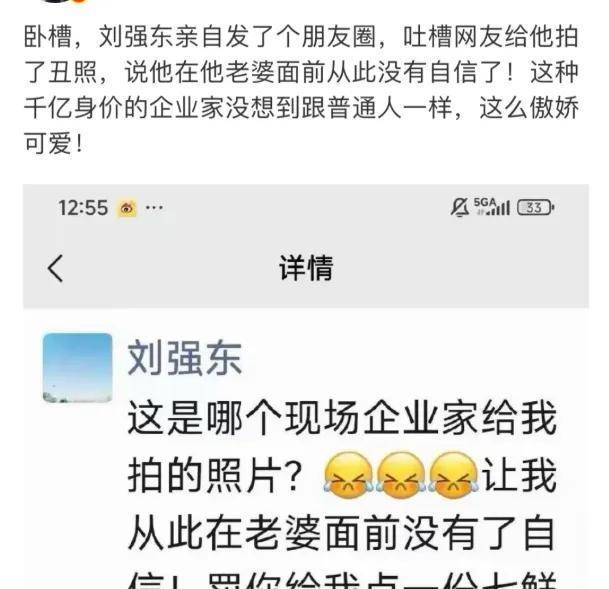Viewport: 609px width, 589px height.
Task: Open the embedded screenshot image in the post
Action: [x=305, y=400]
